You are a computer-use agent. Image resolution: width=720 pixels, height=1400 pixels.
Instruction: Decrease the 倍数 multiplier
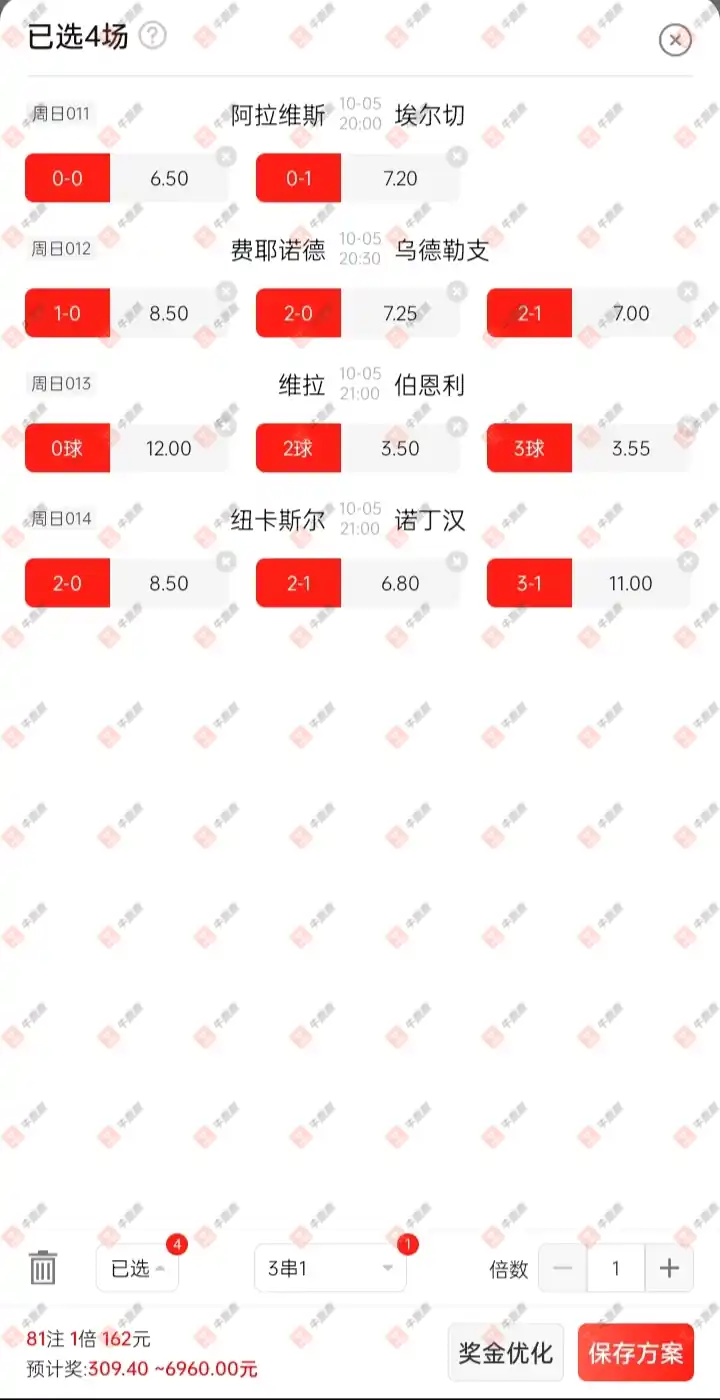(563, 1268)
